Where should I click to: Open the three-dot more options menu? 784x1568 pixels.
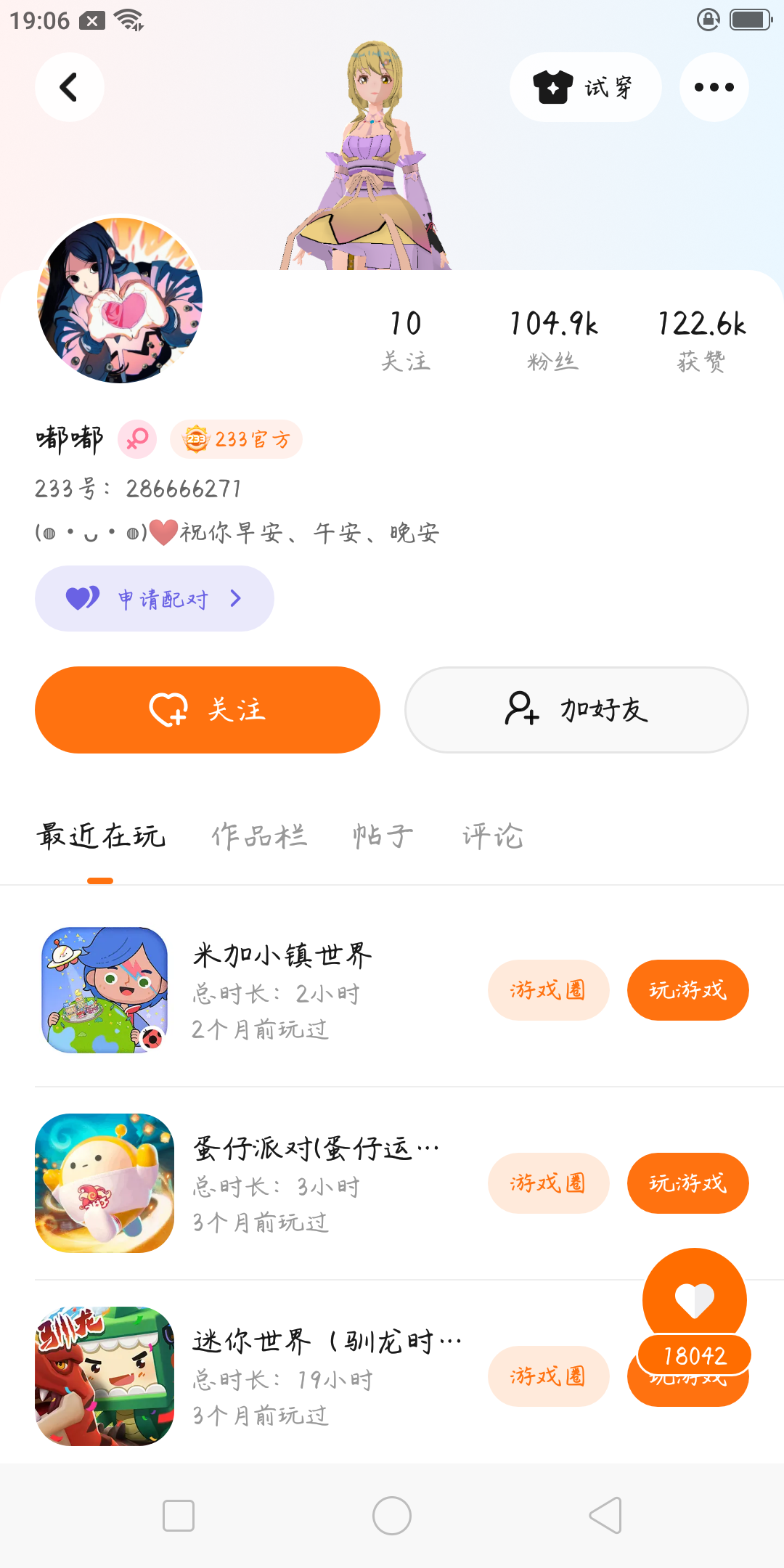[x=714, y=87]
